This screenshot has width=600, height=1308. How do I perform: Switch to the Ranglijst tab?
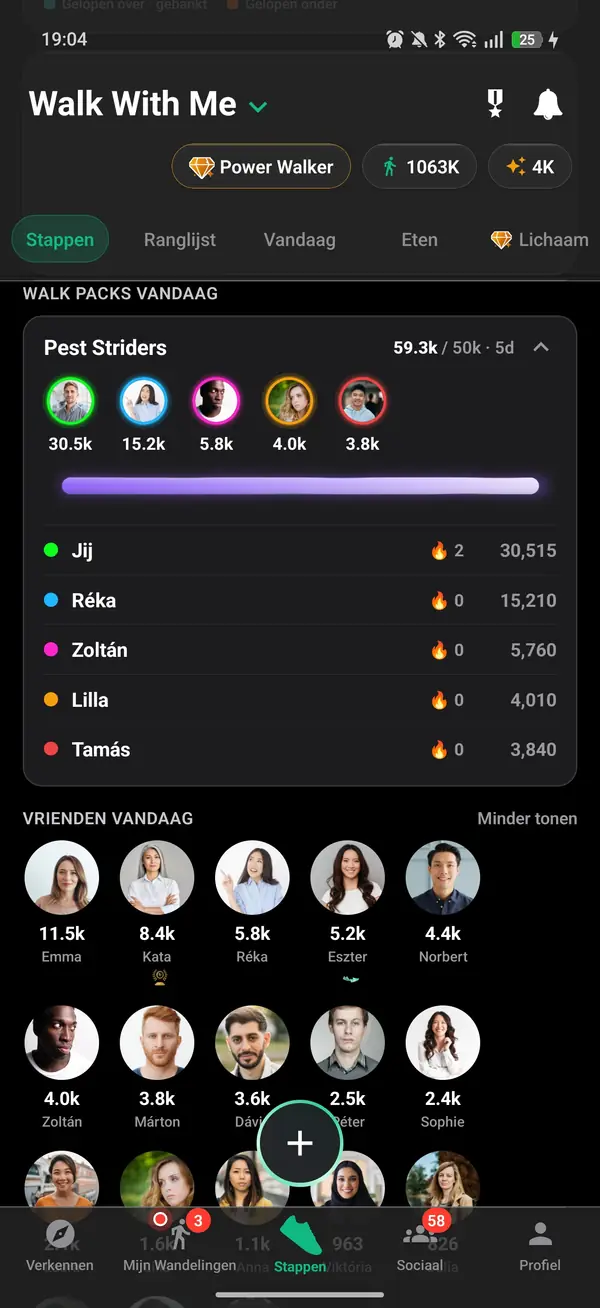pyautogui.click(x=180, y=240)
